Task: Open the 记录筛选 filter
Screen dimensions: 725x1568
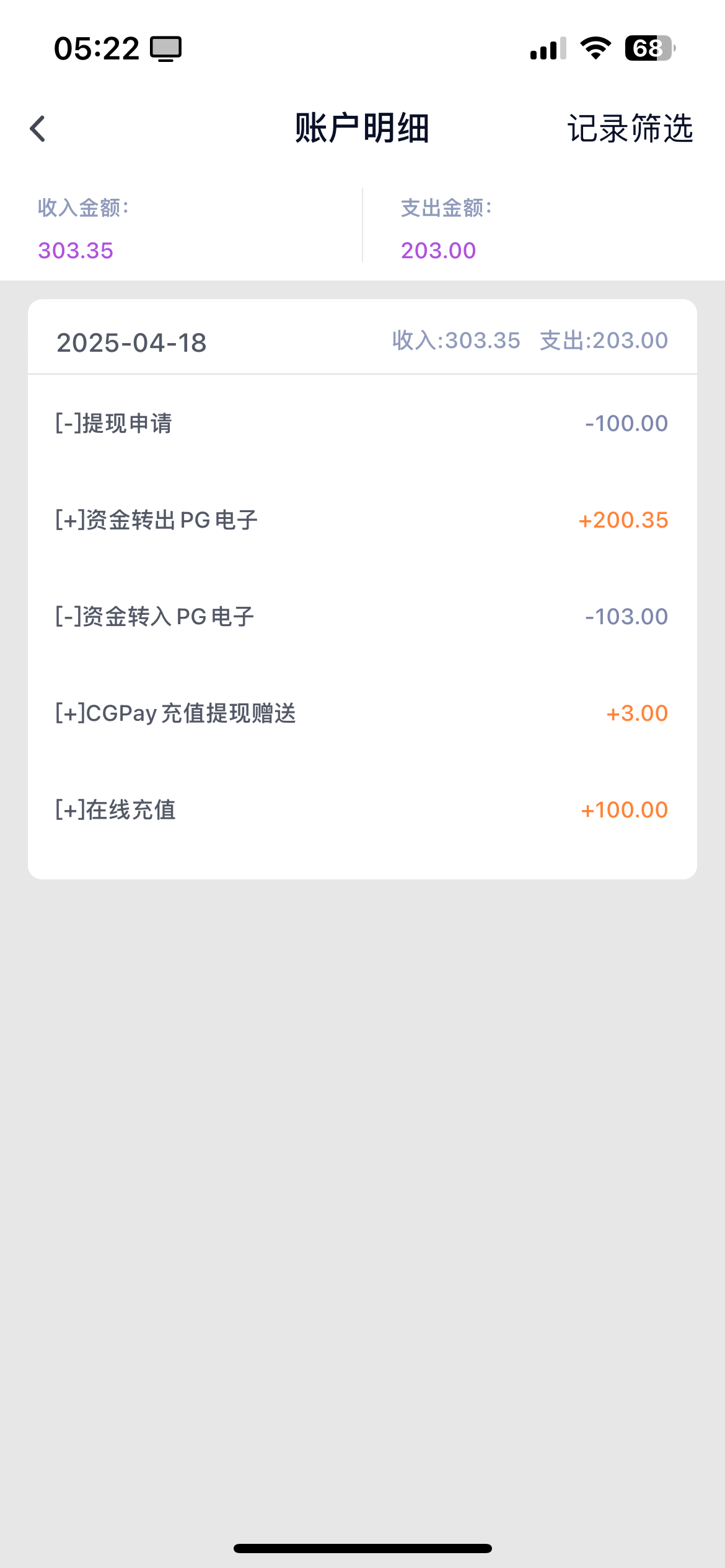Action: coord(630,129)
